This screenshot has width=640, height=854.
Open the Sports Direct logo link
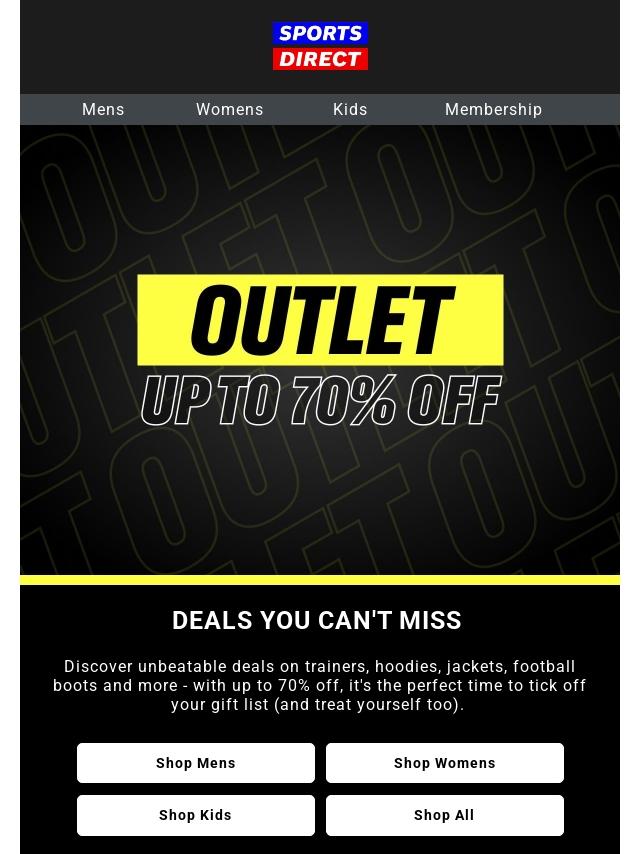(320, 47)
